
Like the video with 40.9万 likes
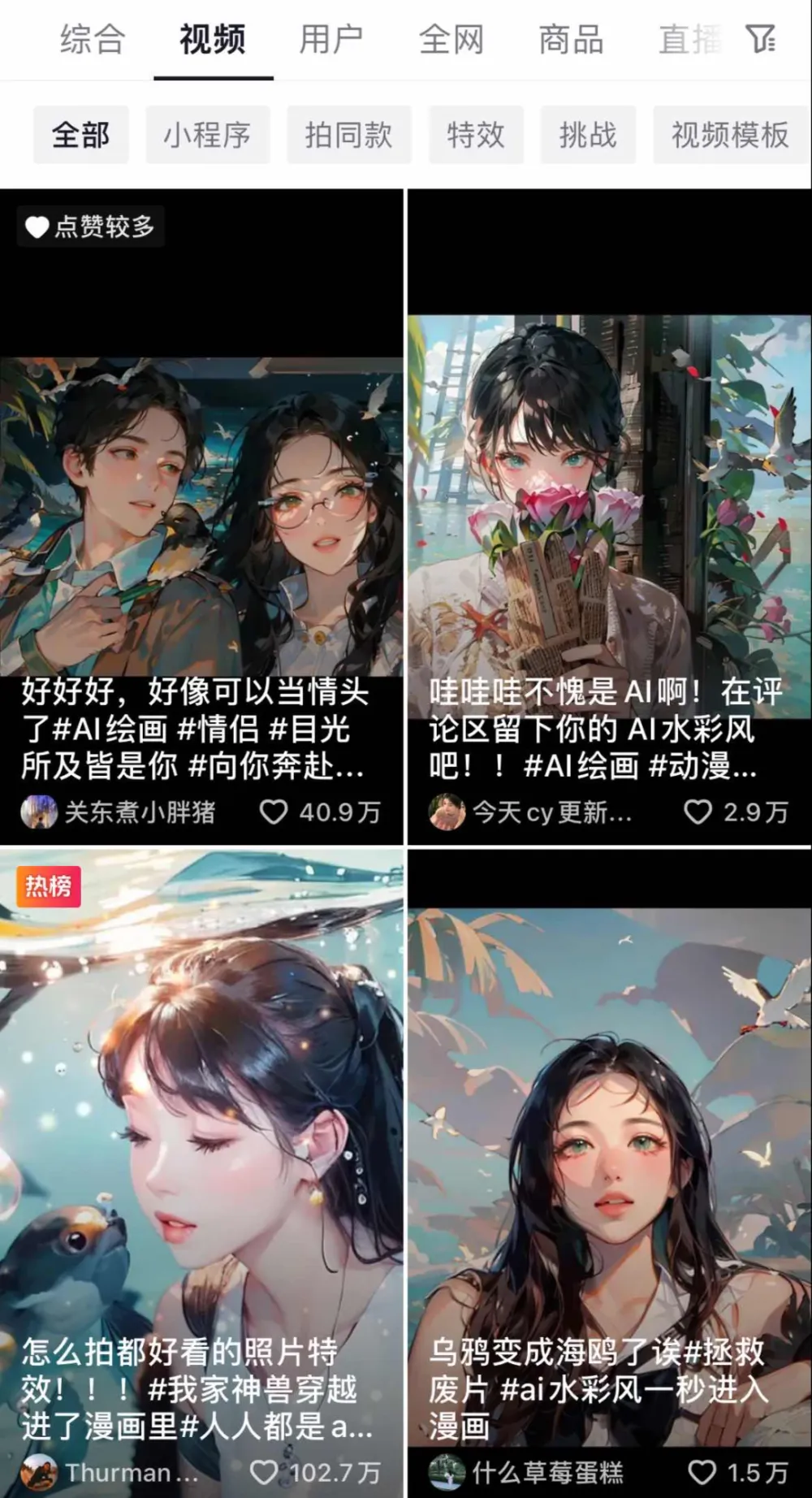(274, 812)
